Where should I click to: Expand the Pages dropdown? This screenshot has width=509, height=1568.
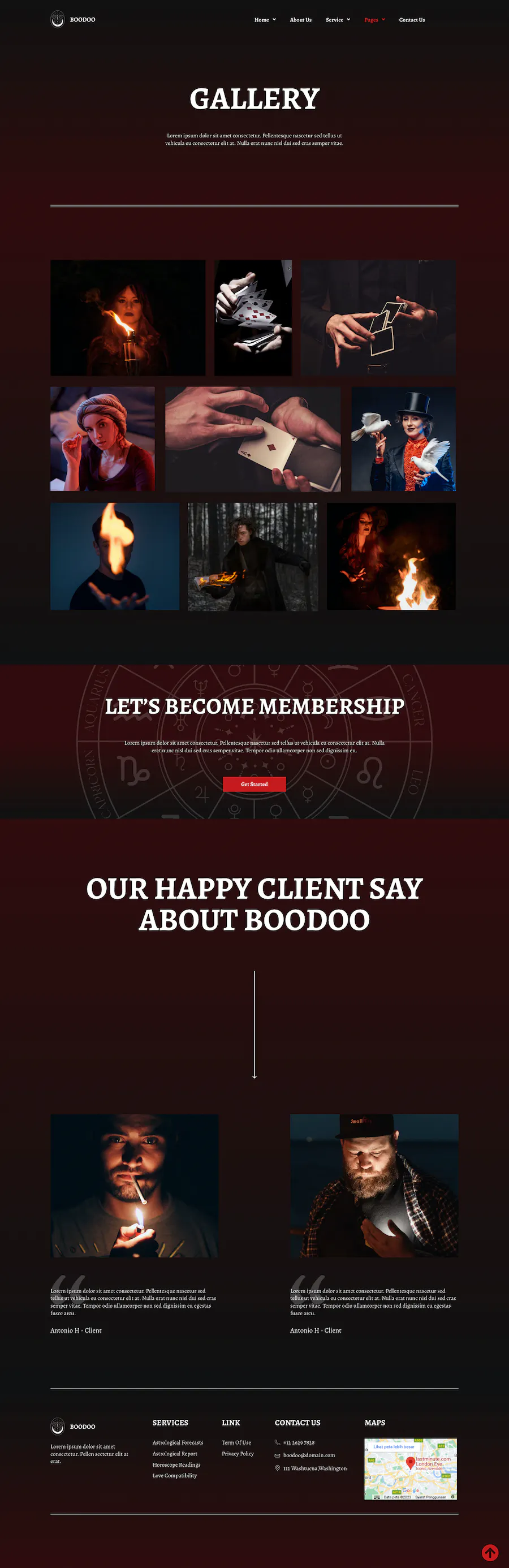[374, 20]
